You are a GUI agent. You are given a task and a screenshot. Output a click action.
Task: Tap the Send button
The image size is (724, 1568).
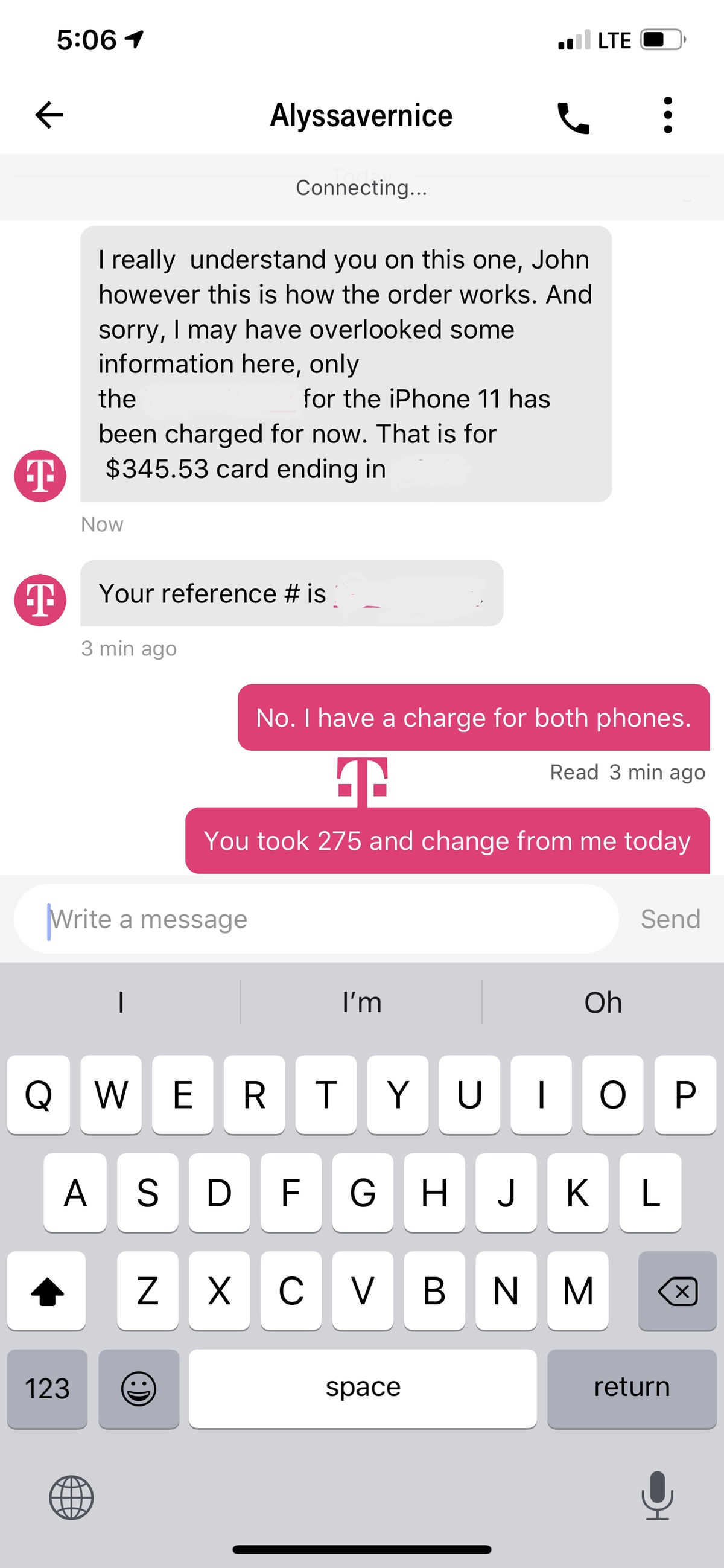click(670, 919)
